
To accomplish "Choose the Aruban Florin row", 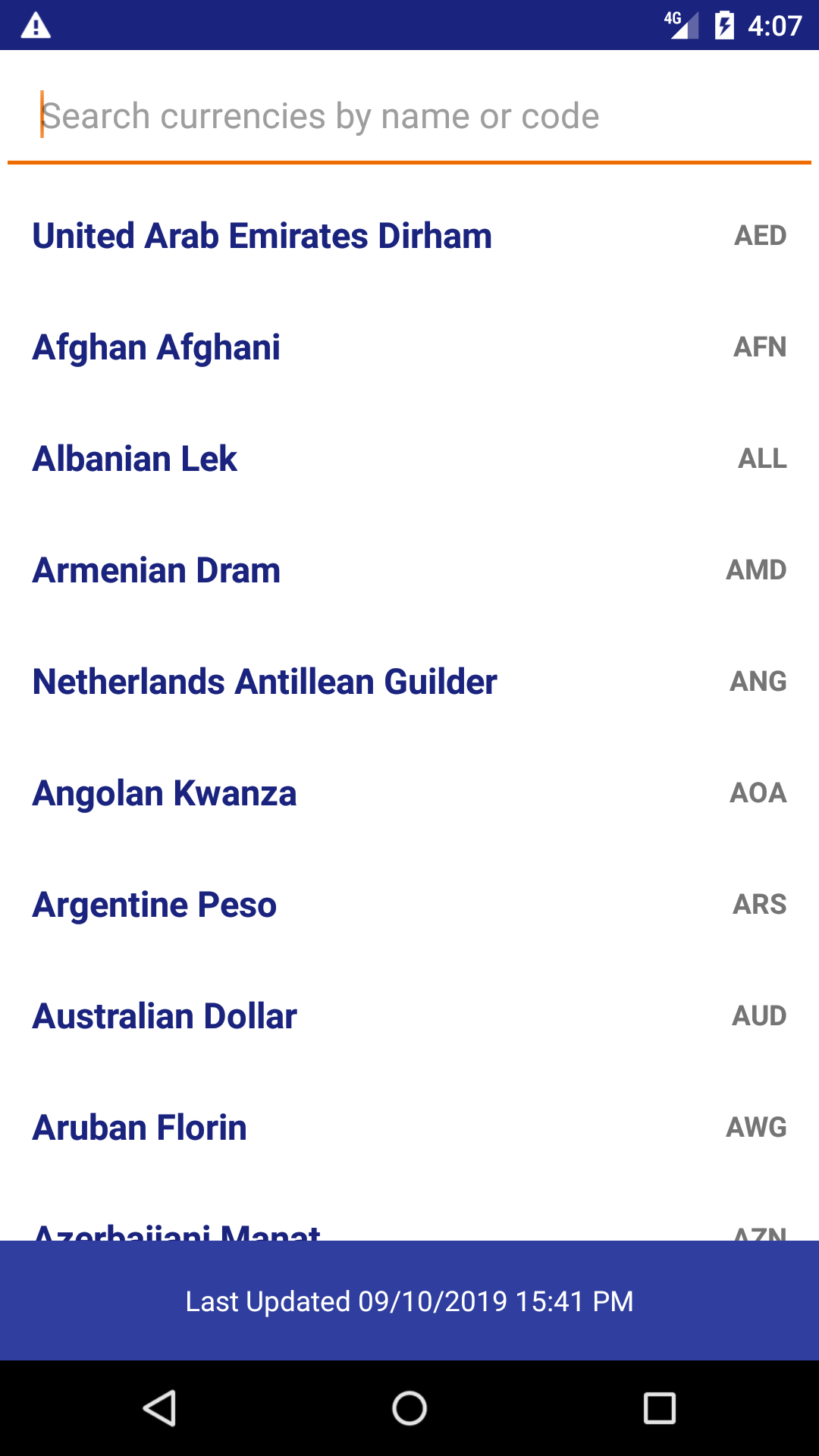I will 409,1128.
